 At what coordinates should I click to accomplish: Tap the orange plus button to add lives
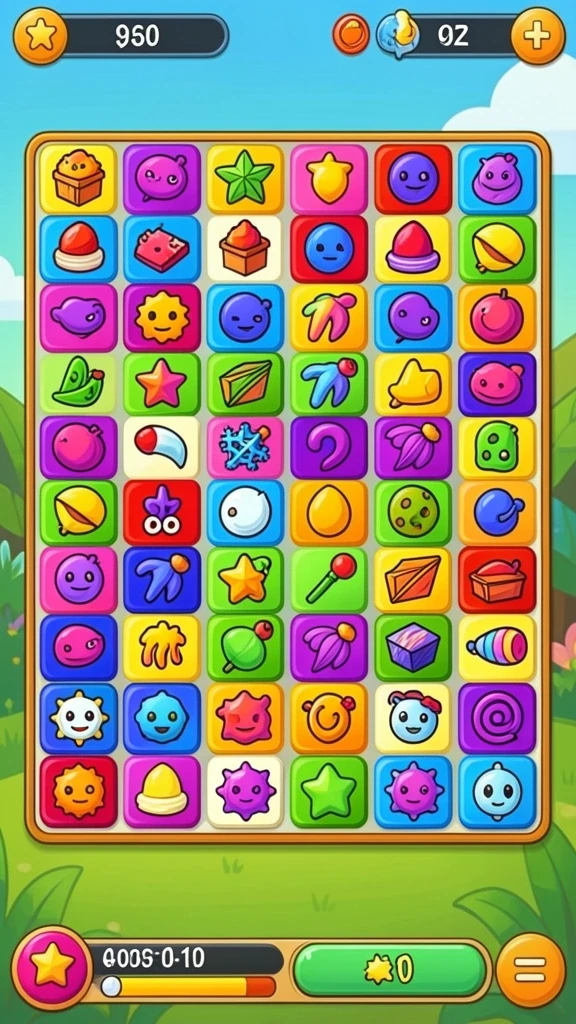pyautogui.click(x=537, y=35)
